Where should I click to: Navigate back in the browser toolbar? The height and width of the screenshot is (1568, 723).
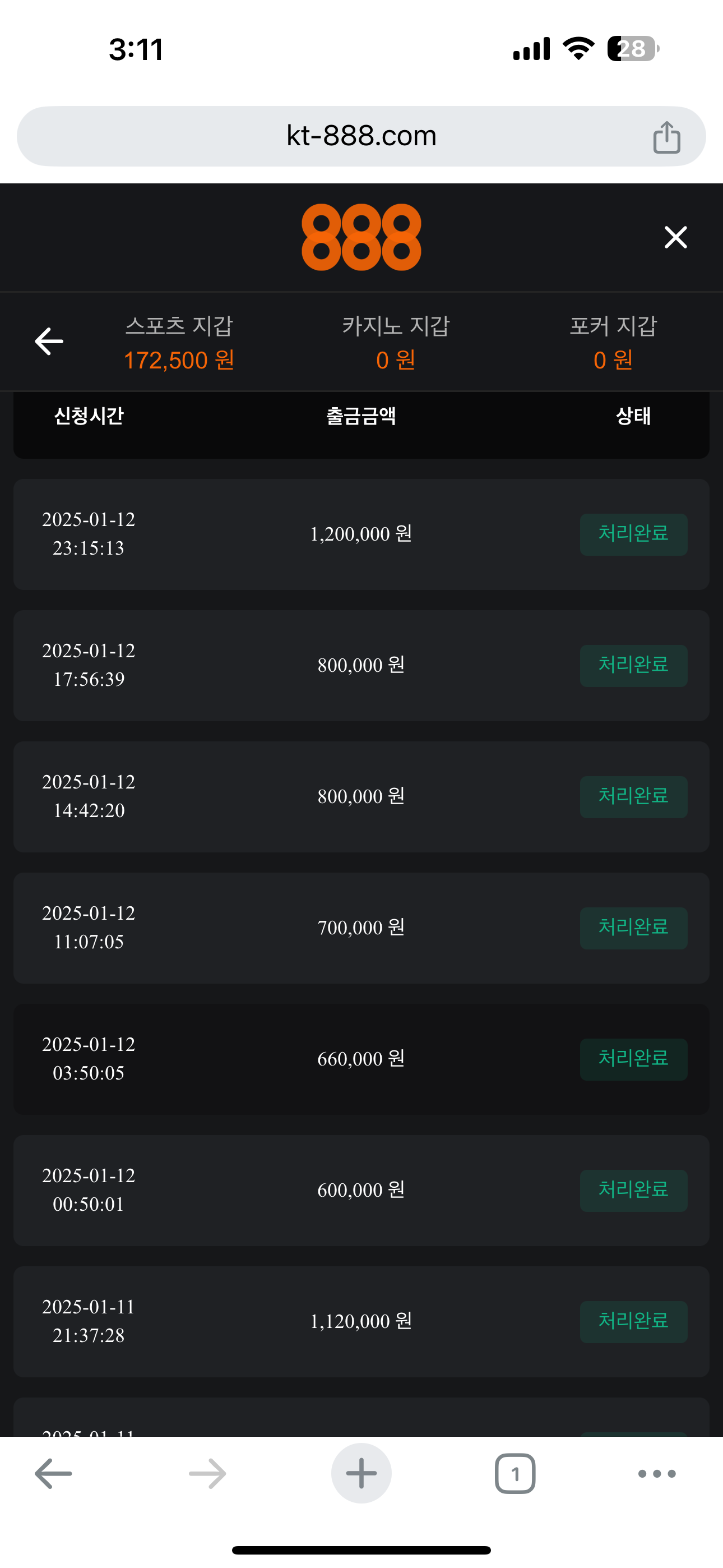54,1473
